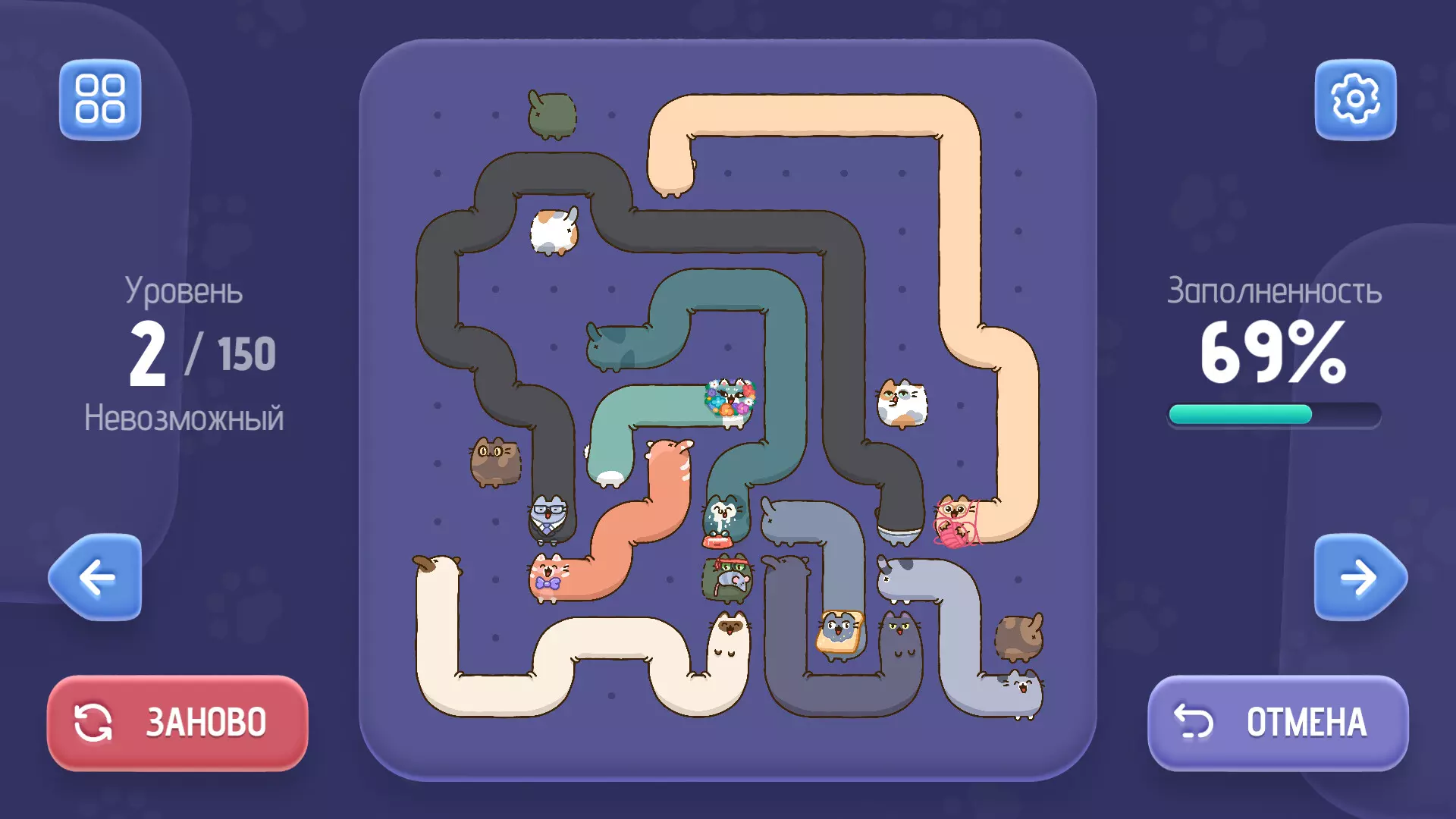Select the brown owl-eyed cat
1456x819 pixels.
point(495,462)
